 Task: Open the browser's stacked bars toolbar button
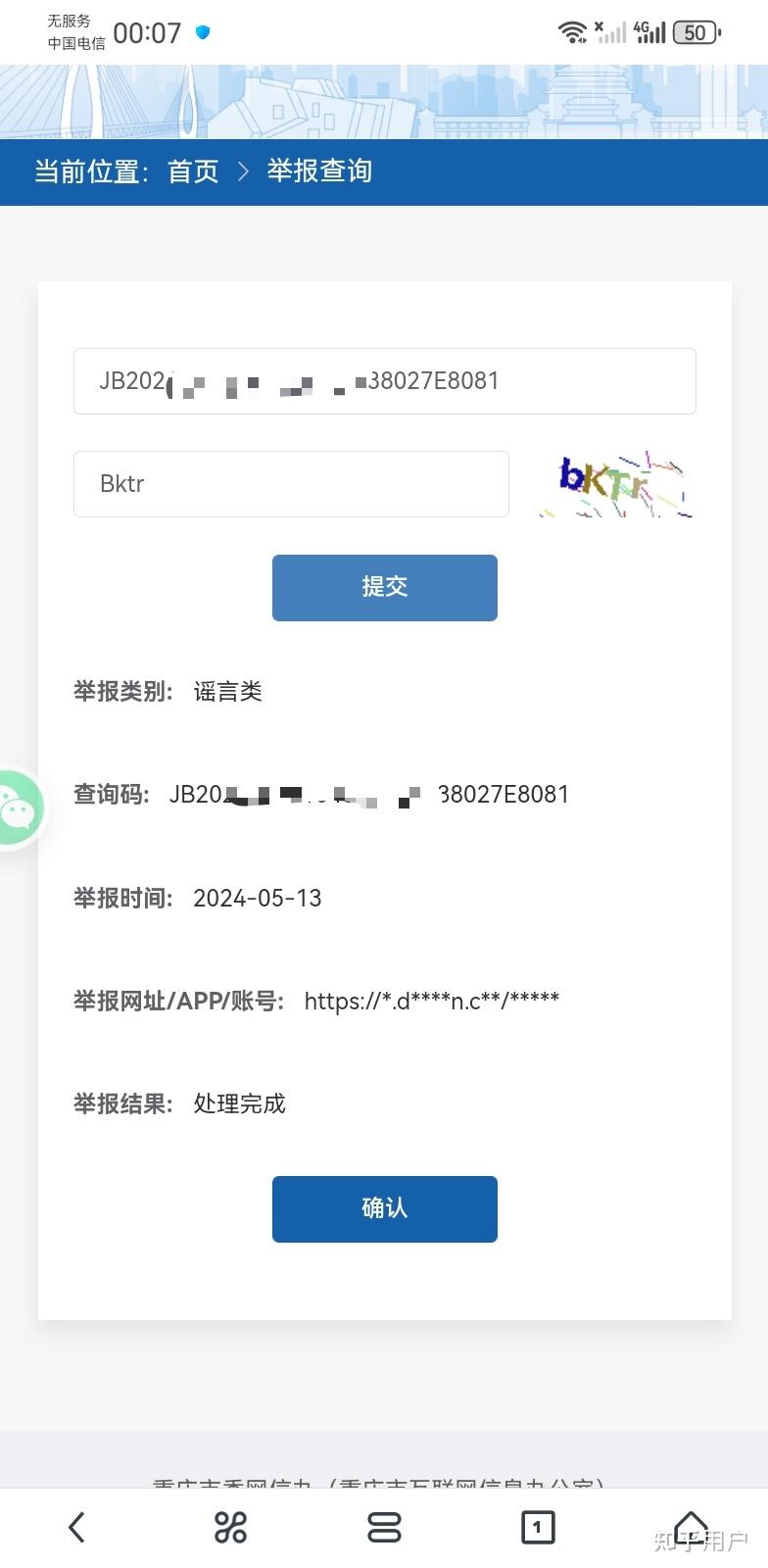tap(384, 1527)
